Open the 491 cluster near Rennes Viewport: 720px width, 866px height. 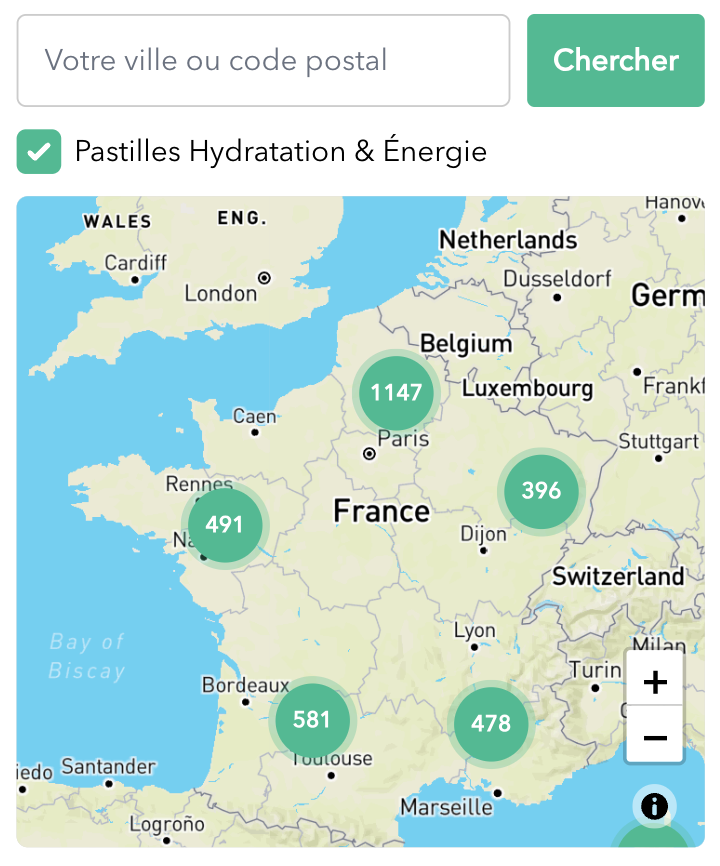224,524
